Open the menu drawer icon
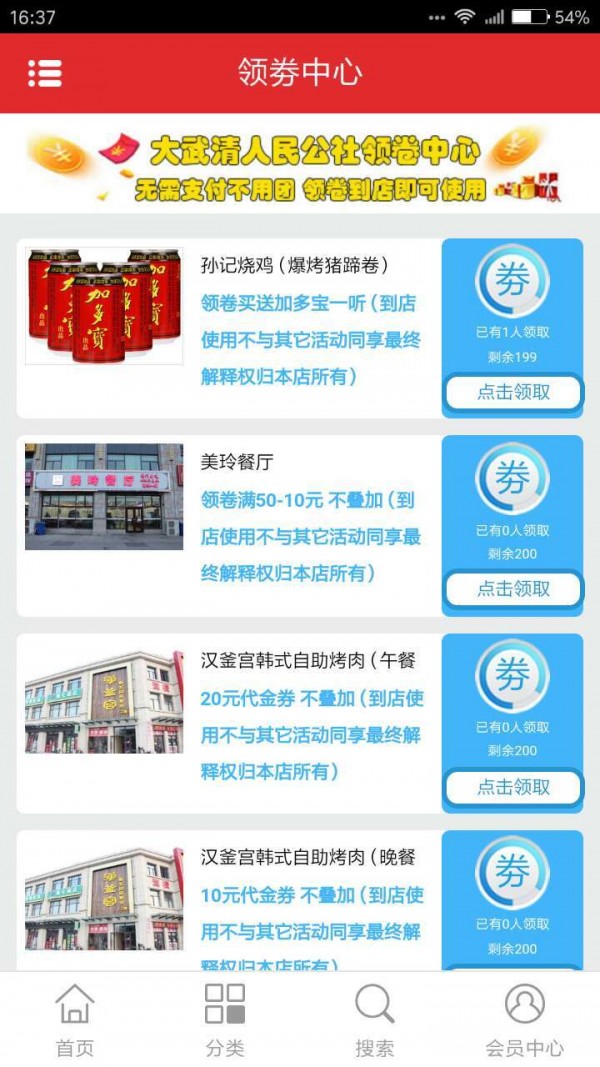The width and height of the screenshot is (600, 1067). click(x=45, y=73)
